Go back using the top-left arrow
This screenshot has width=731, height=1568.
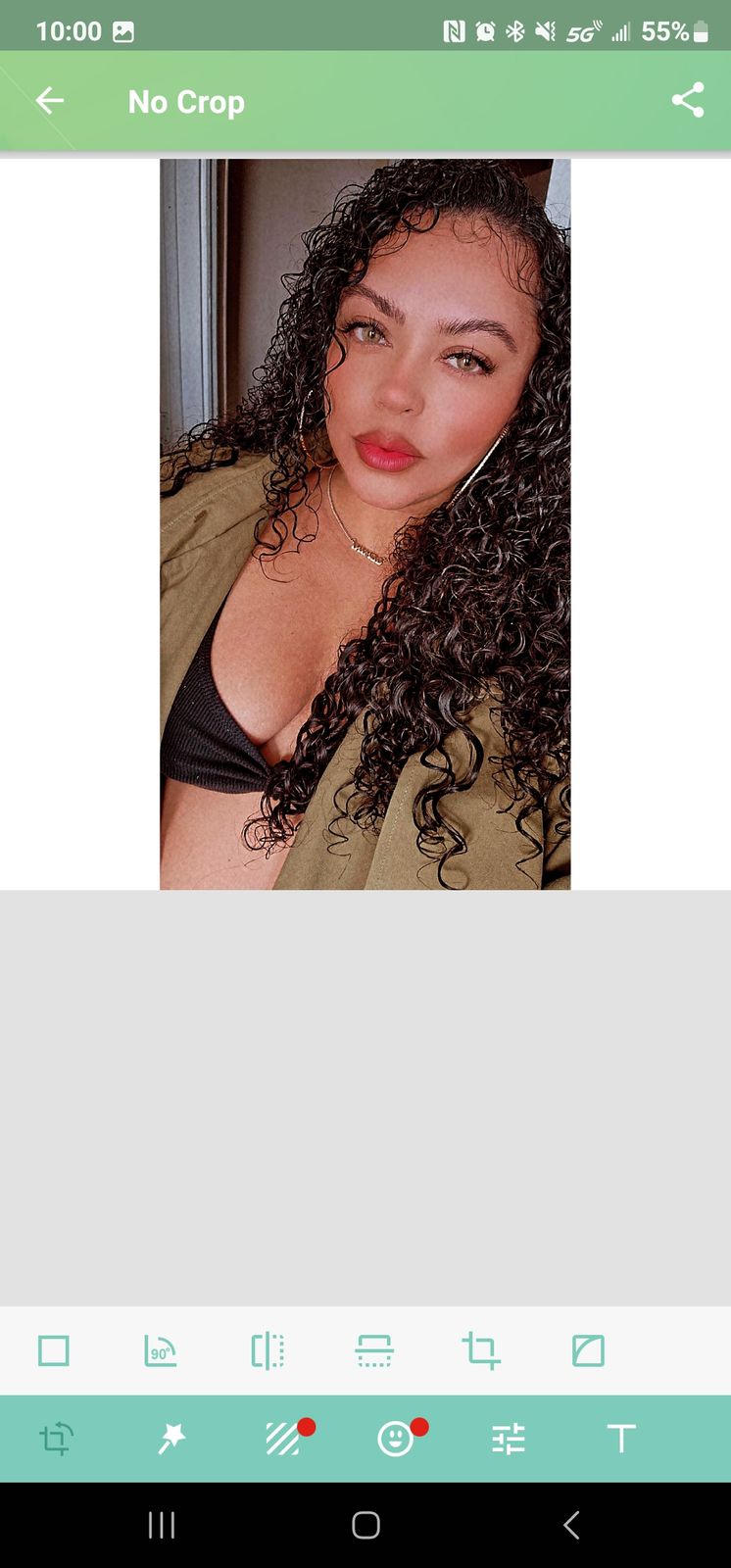(49, 101)
